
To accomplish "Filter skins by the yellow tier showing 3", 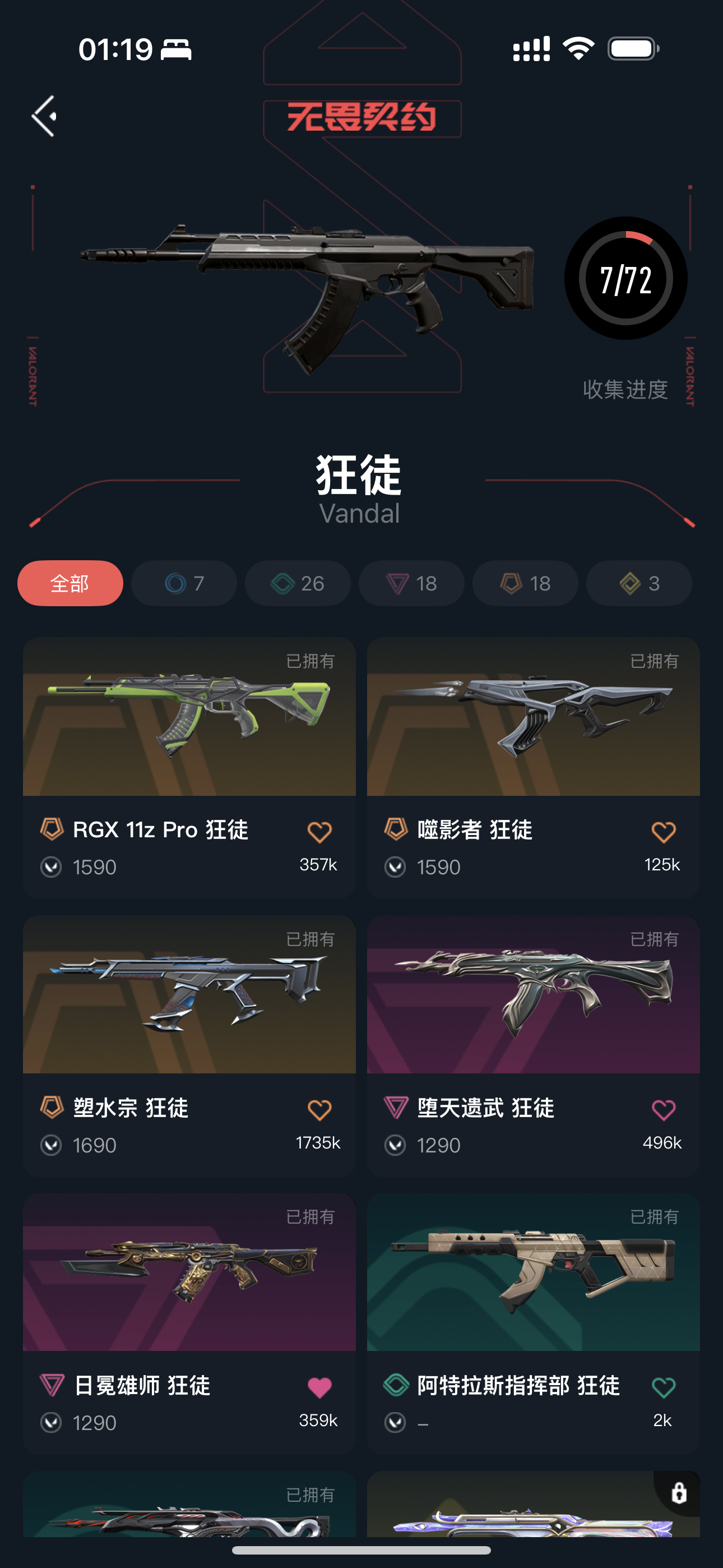I will (638, 583).
